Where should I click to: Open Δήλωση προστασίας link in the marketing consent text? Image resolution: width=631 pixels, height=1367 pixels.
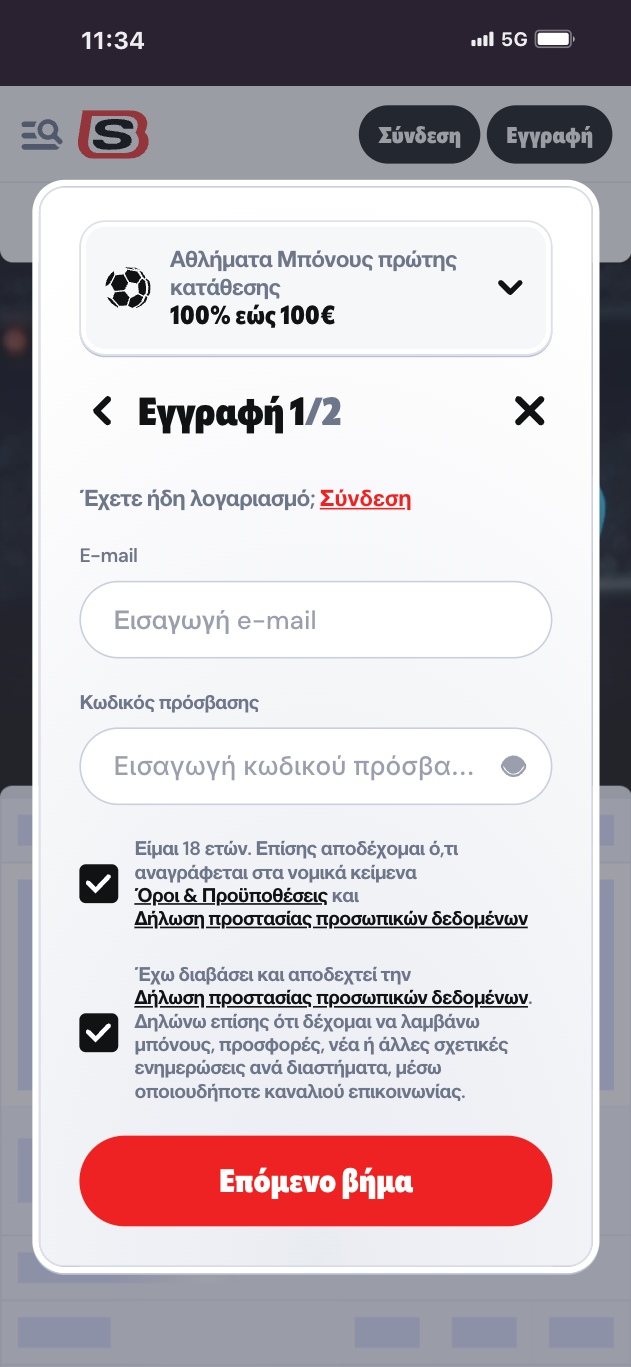(x=331, y=997)
